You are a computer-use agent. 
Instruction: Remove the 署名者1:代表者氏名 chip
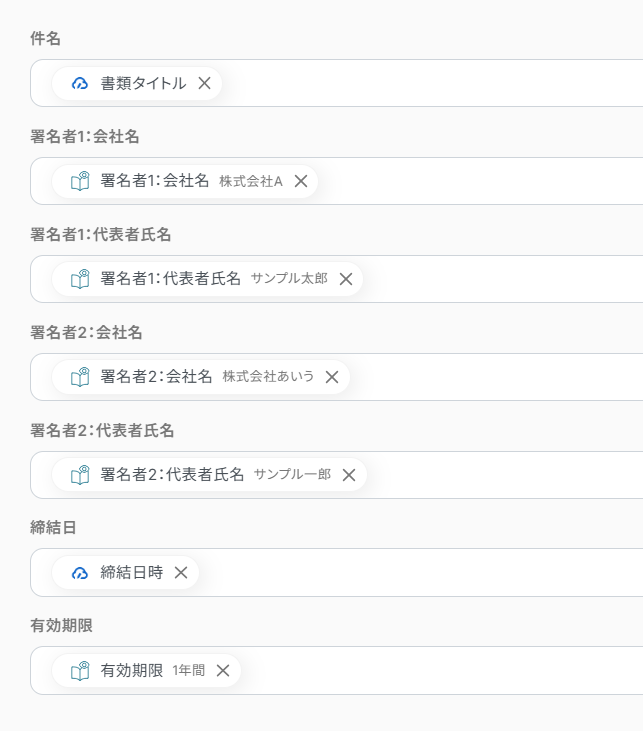tap(346, 279)
